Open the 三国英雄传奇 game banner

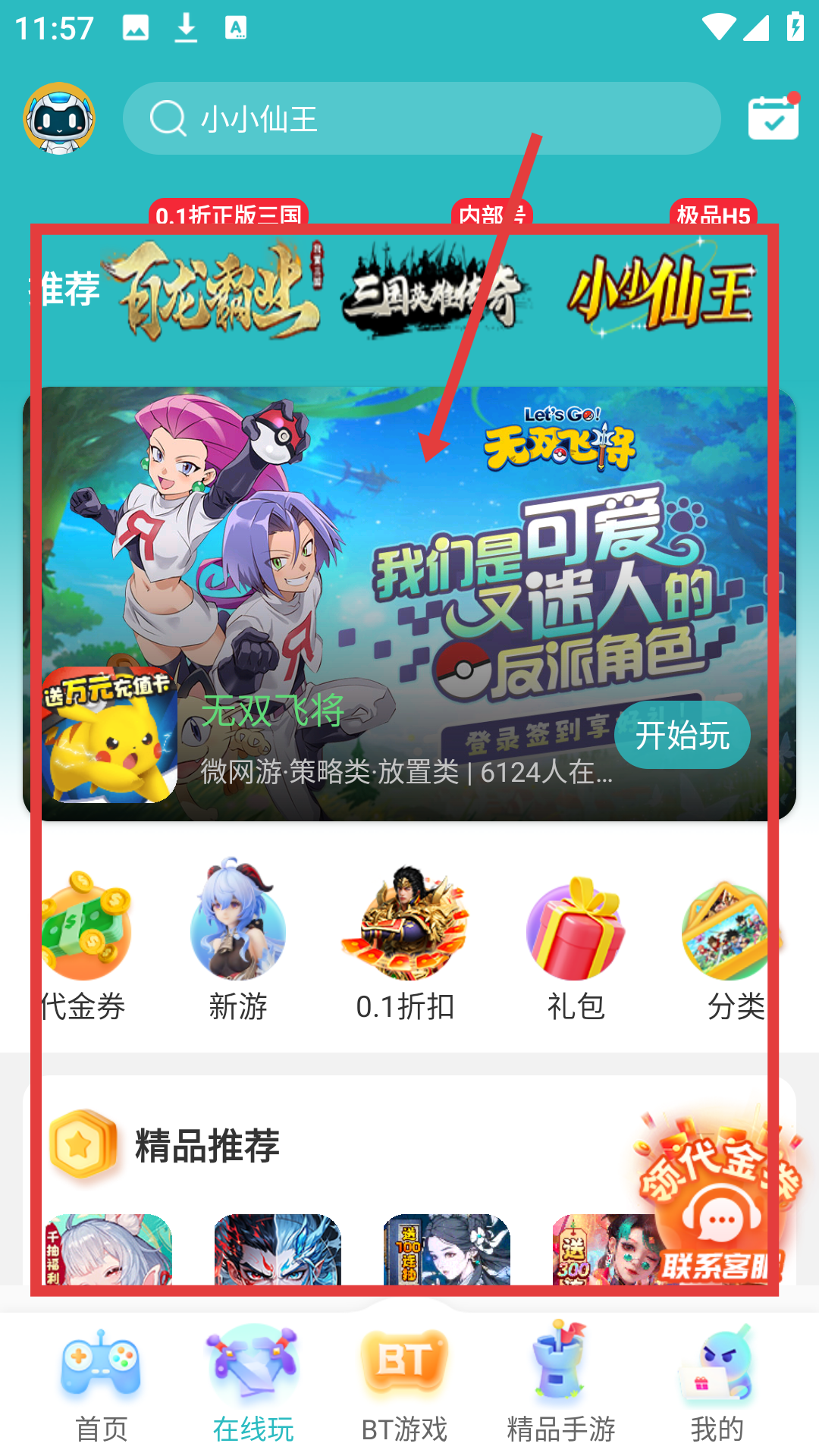point(432,292)
